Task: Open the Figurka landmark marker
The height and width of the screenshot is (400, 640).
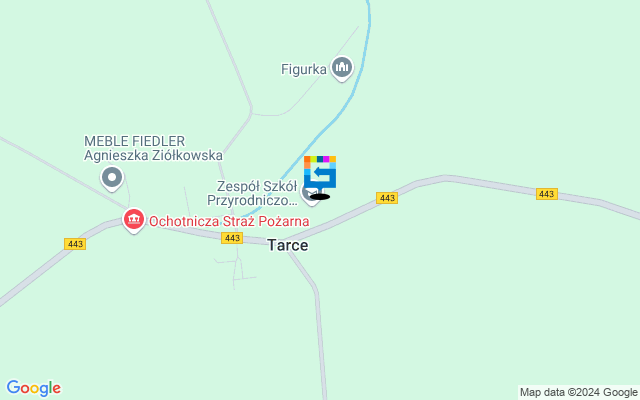Action: (x=343, y=68)
